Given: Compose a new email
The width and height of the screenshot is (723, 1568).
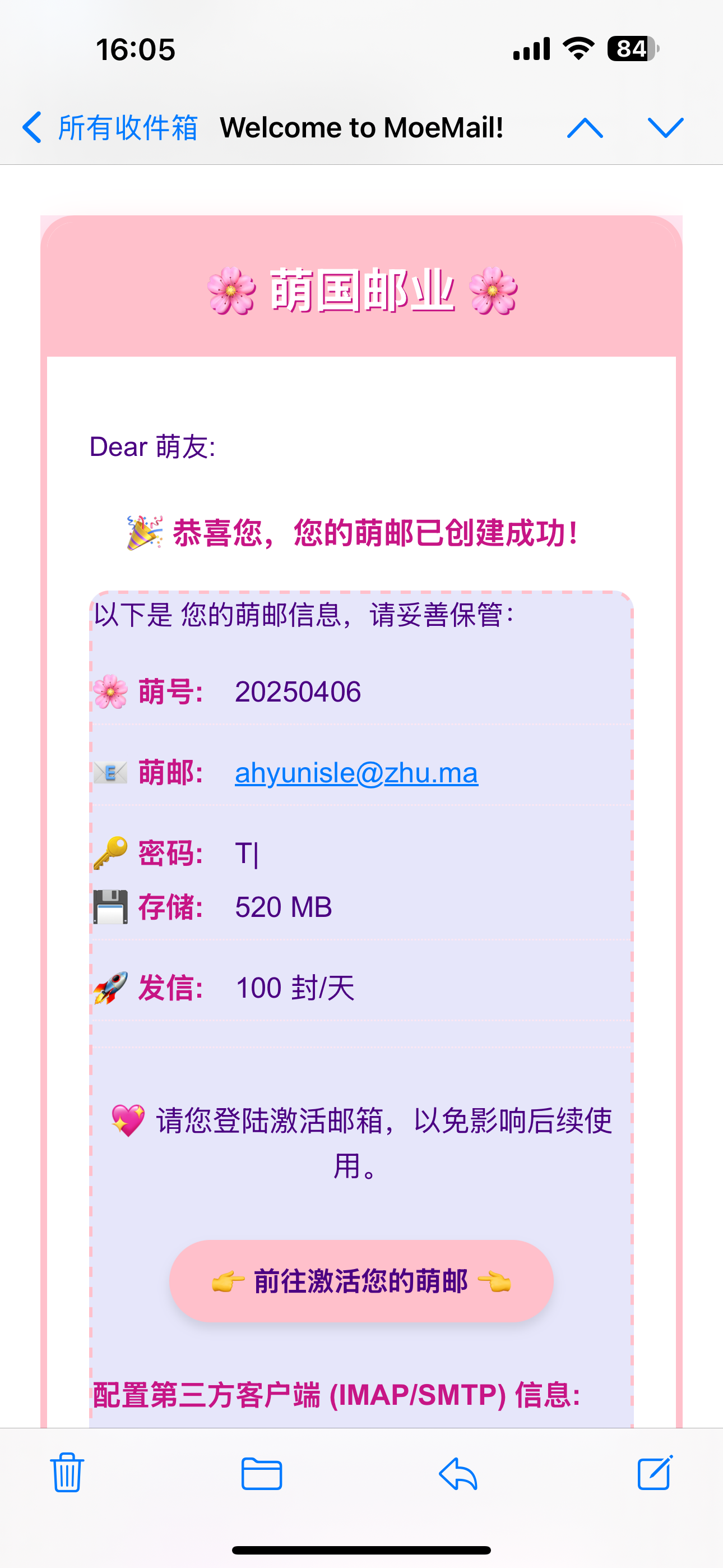Looking at the screenshot, I should pos(655,1473).
